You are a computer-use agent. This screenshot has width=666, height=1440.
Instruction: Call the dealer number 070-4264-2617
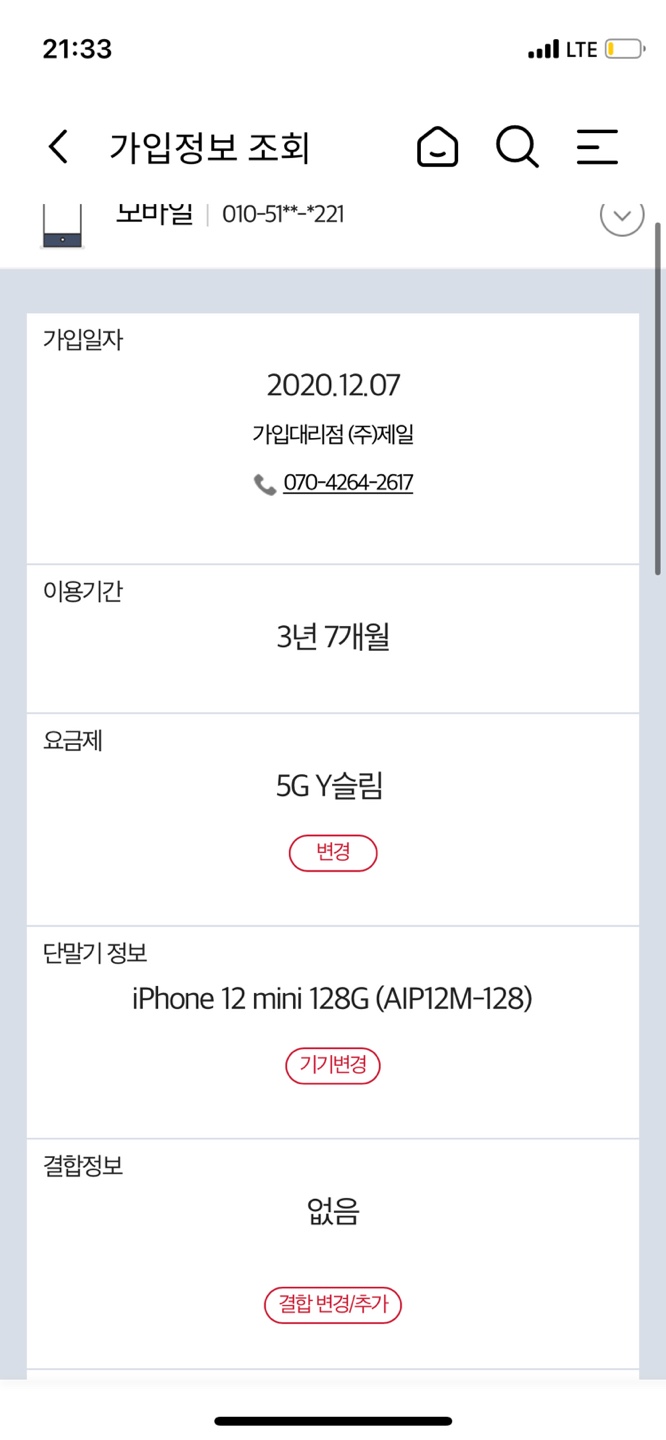(347, 484)
